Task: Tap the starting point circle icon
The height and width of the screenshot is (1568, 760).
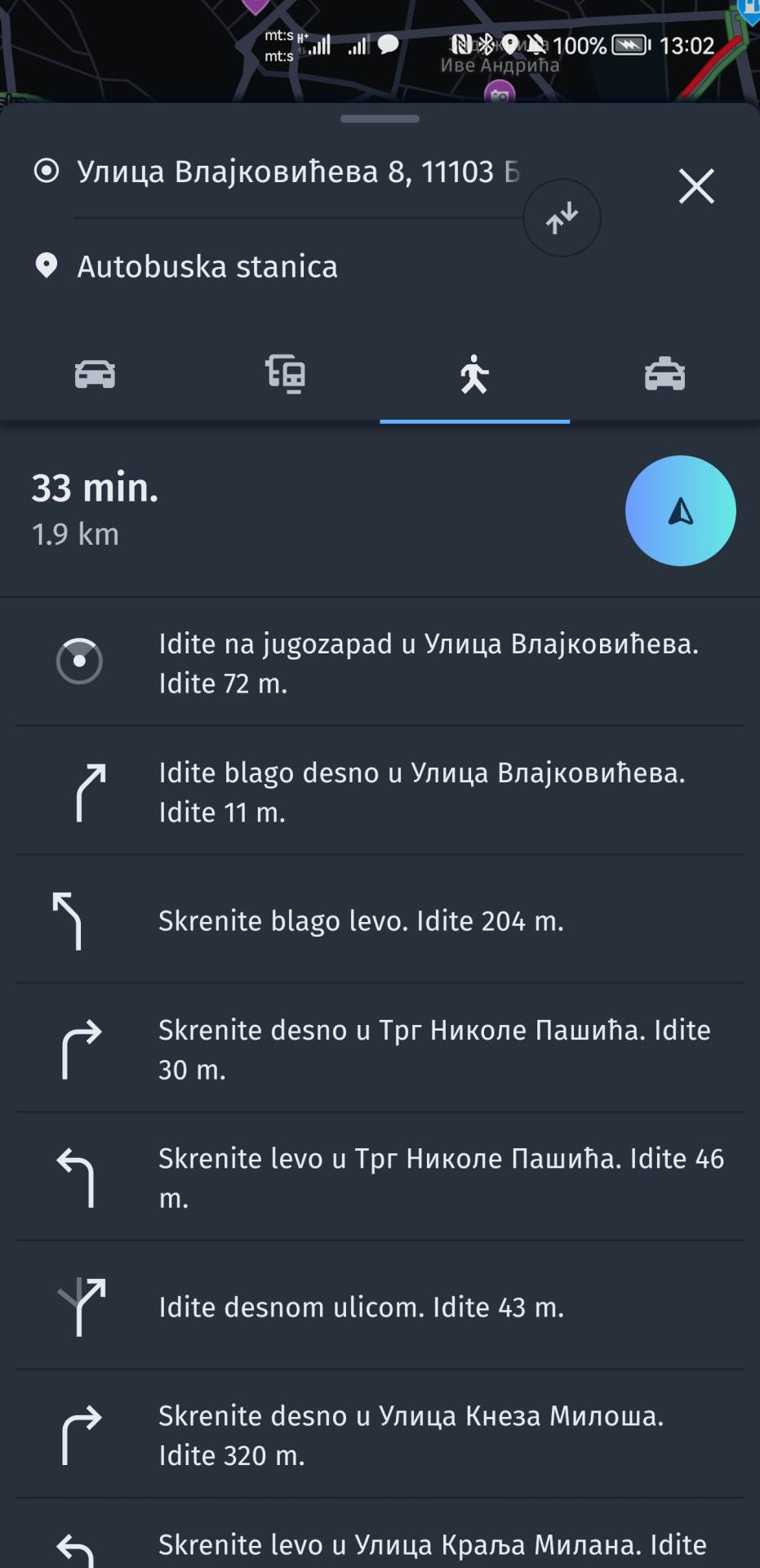Action: coord(80,661)
